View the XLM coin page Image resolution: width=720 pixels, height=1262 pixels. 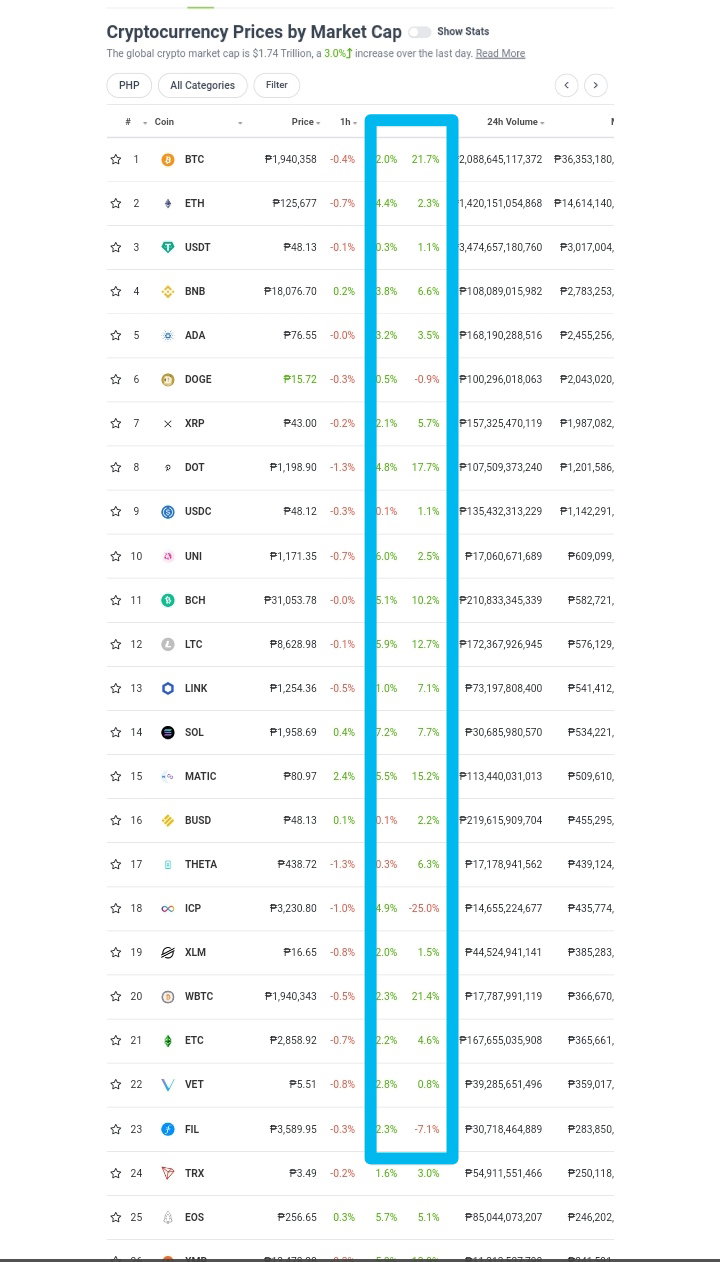point(360,952)
